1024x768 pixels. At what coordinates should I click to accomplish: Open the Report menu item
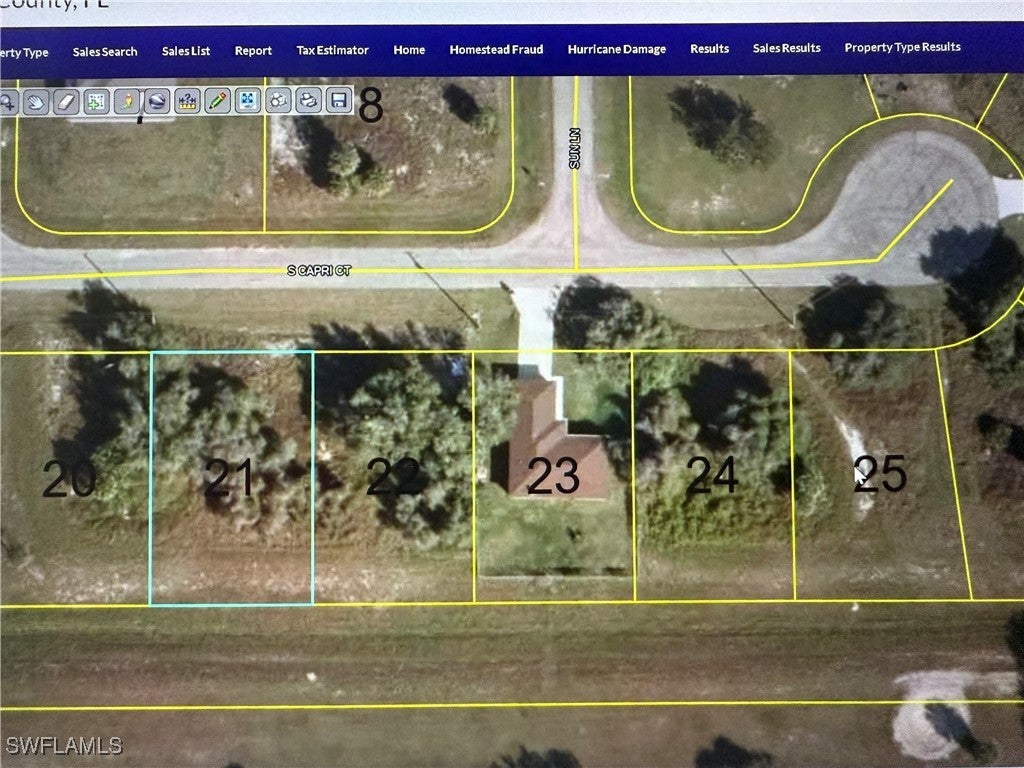coord(253,50)
